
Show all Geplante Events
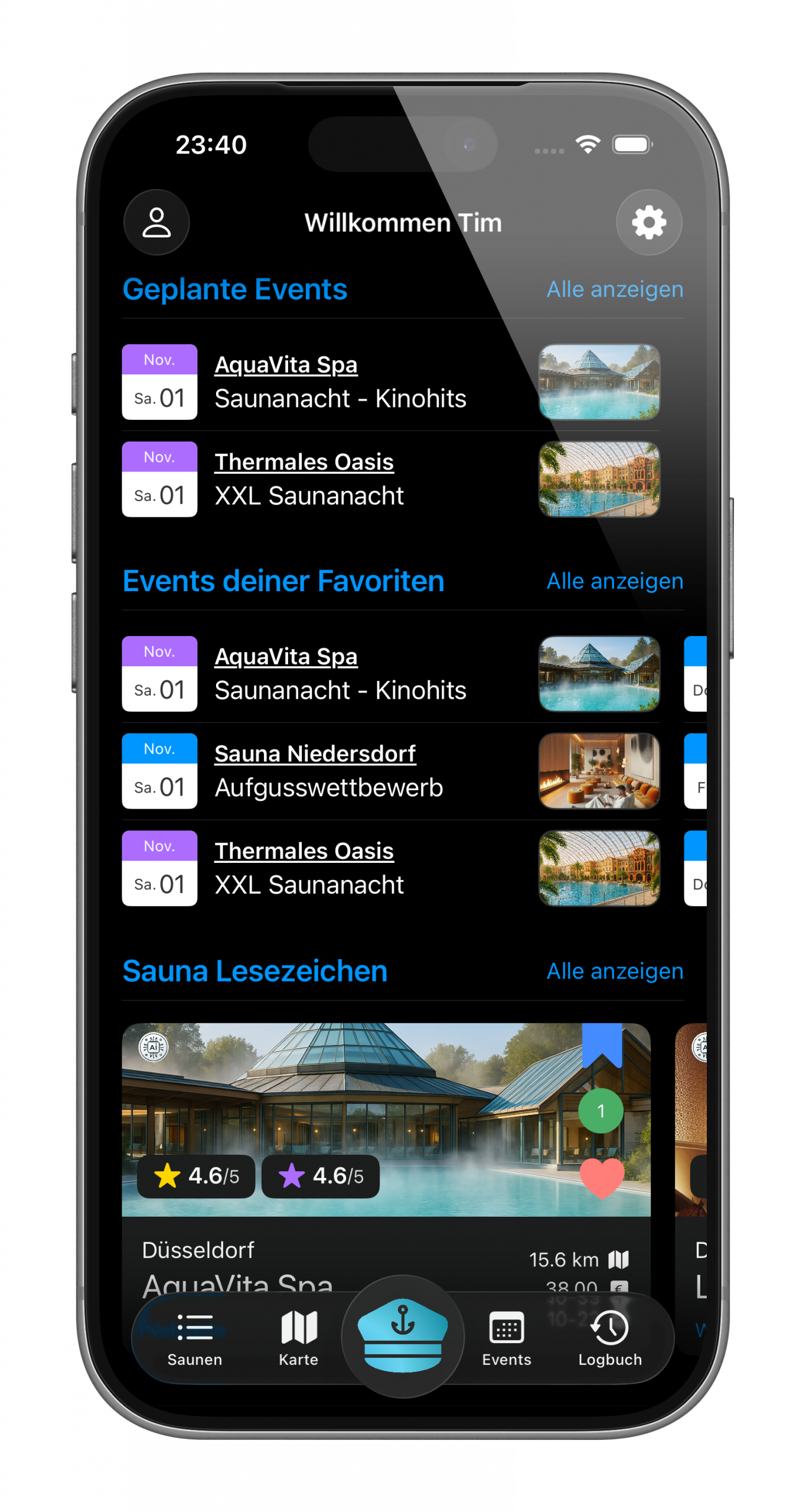pos(615,290)
